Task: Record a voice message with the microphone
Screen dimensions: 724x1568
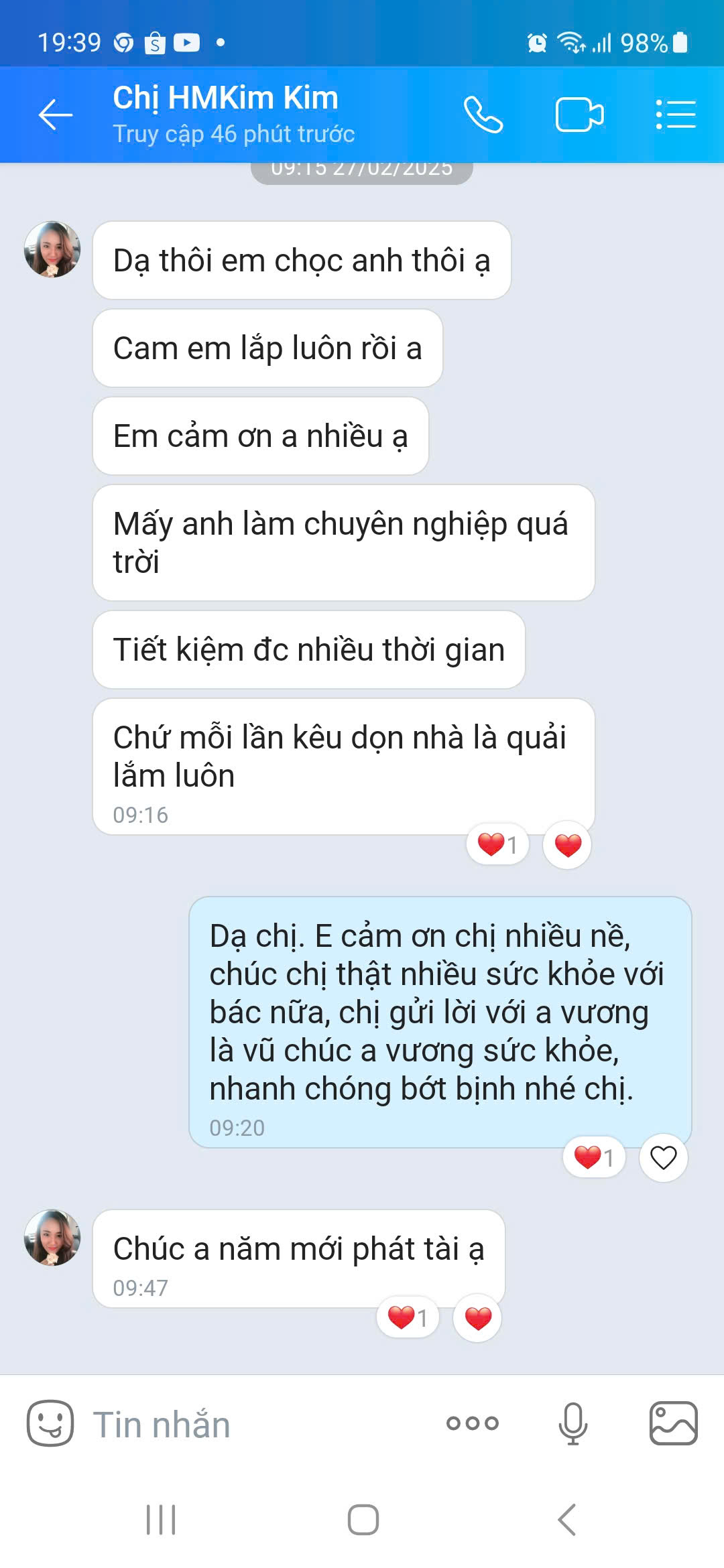Action: point(573,1423)
